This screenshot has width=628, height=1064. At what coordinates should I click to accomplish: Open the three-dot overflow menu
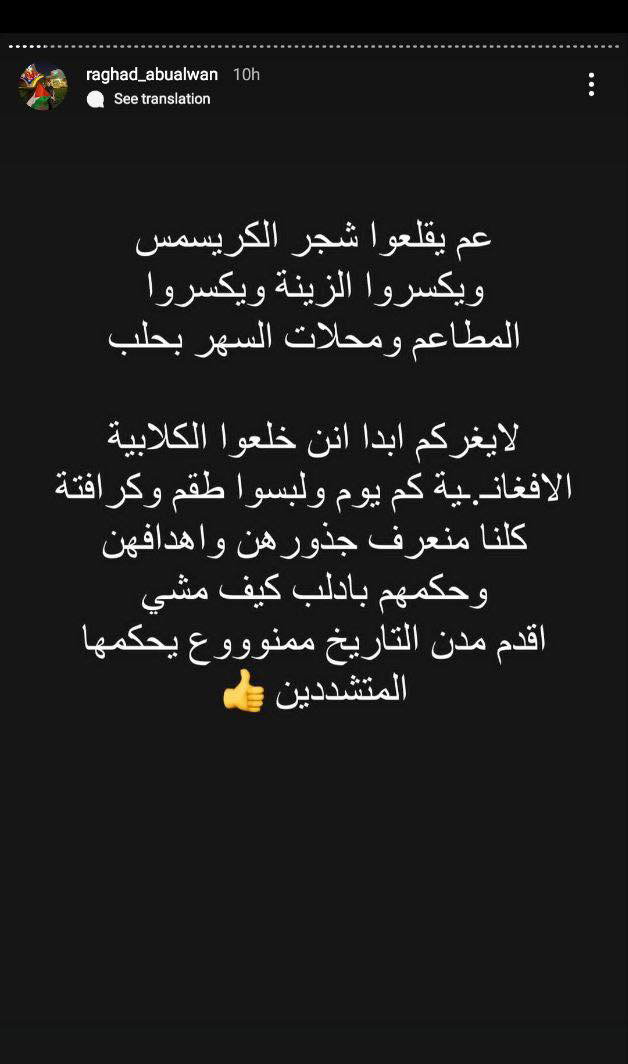click(591, 85)
